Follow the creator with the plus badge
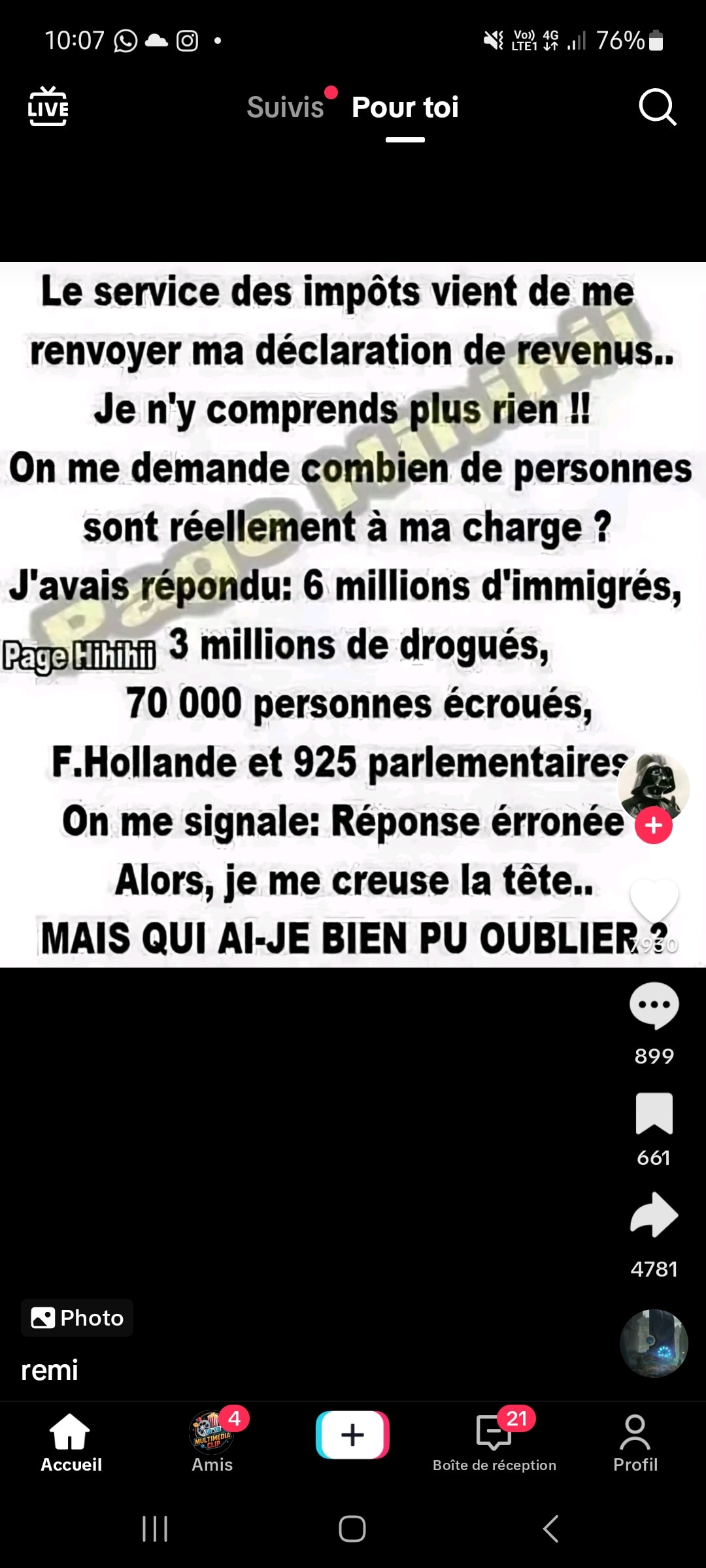The height and width of the screenshot is (1568, 706). 654,825
